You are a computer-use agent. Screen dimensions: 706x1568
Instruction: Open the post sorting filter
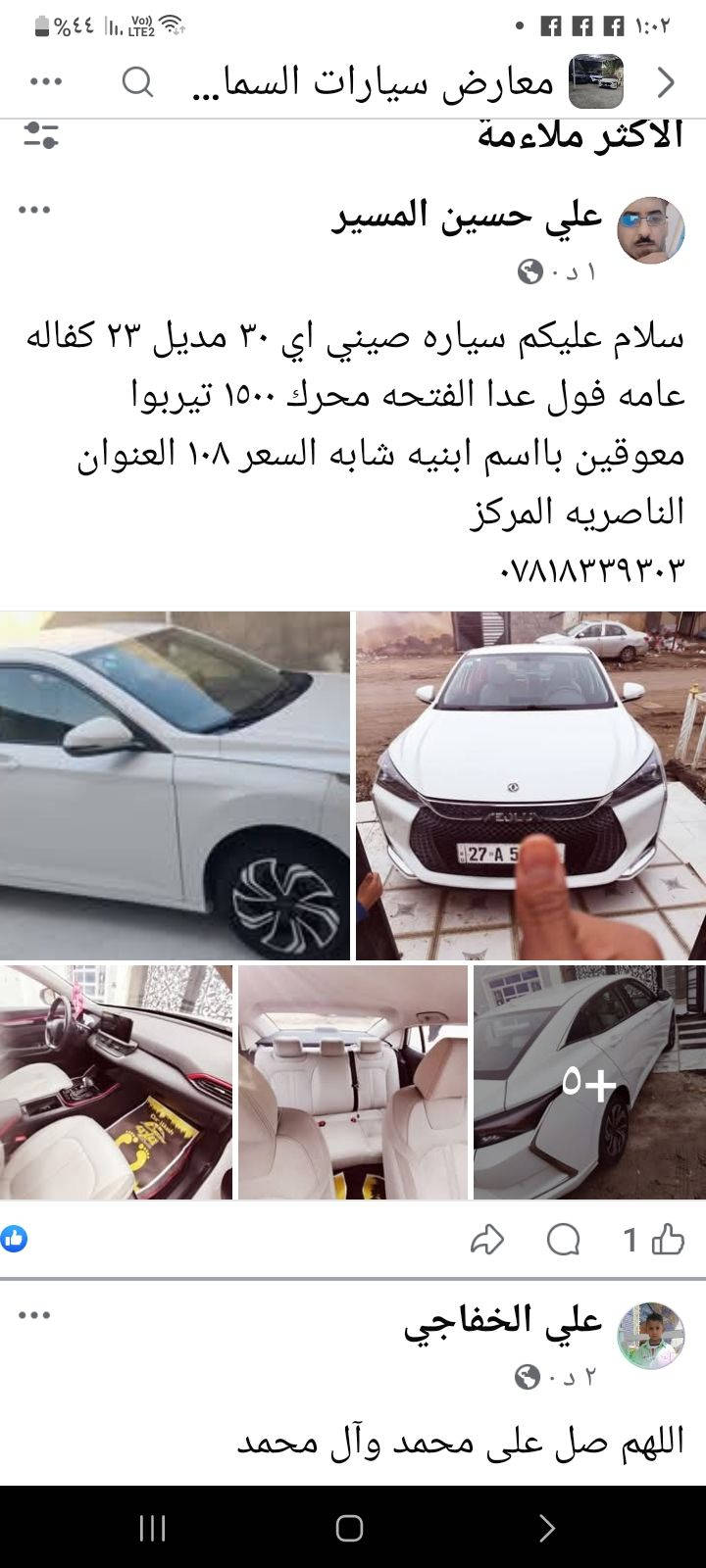(41, 135)
